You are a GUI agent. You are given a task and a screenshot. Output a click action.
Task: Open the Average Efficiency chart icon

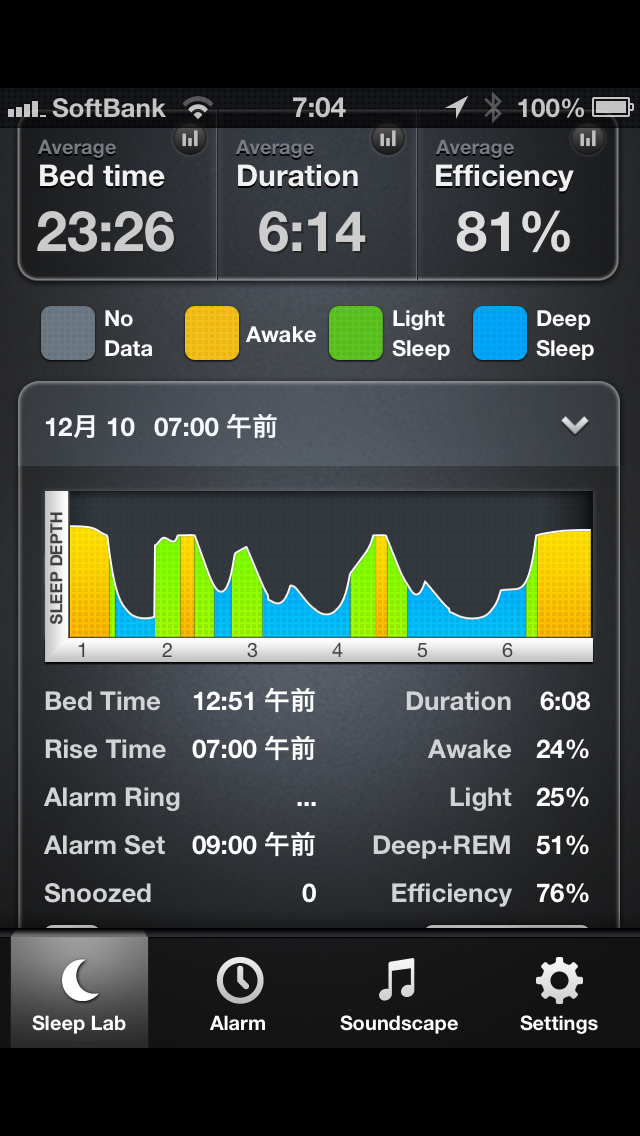(x=587, y=139)
